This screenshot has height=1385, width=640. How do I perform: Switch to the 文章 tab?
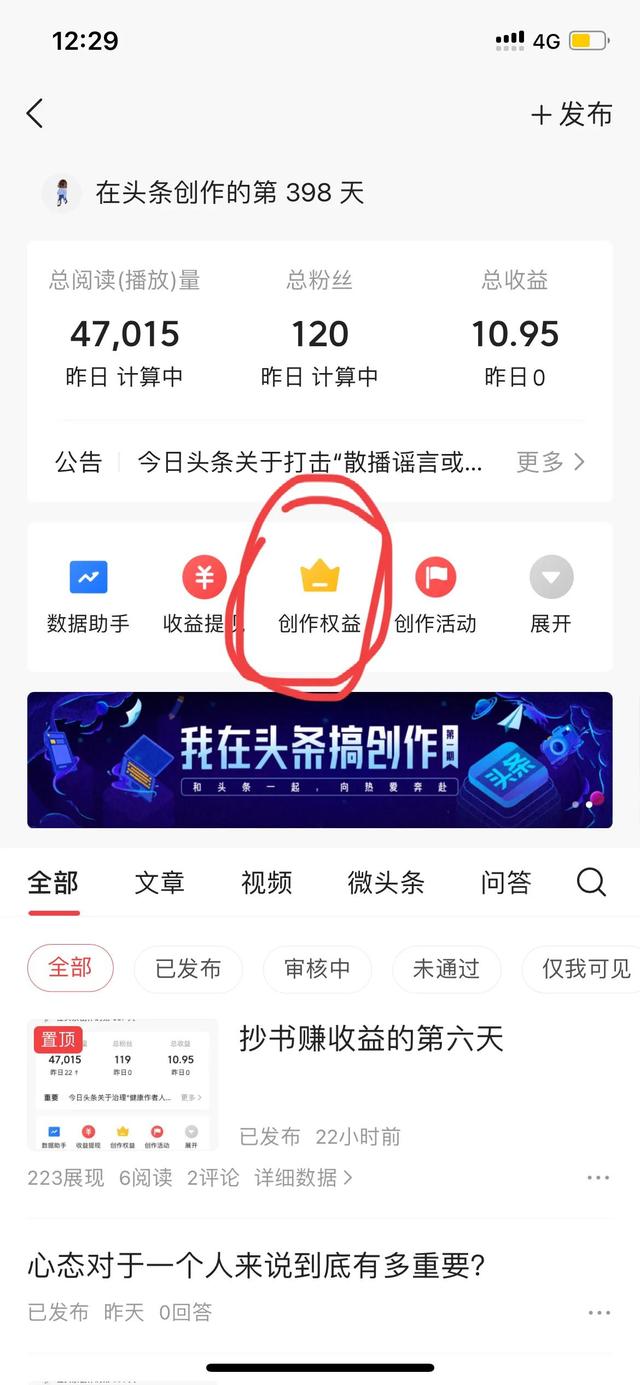click(x=159, y=882)
